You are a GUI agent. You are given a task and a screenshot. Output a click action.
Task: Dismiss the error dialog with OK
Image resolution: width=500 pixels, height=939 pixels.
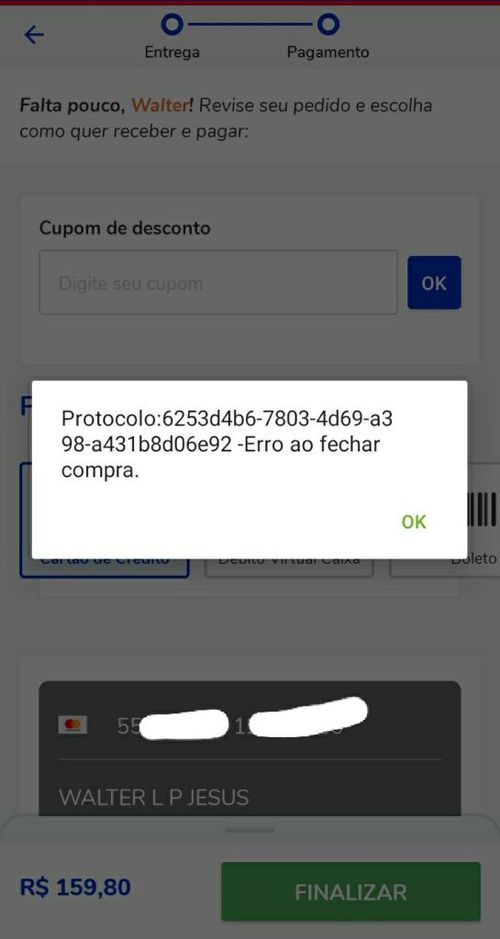tap(414, 522)
